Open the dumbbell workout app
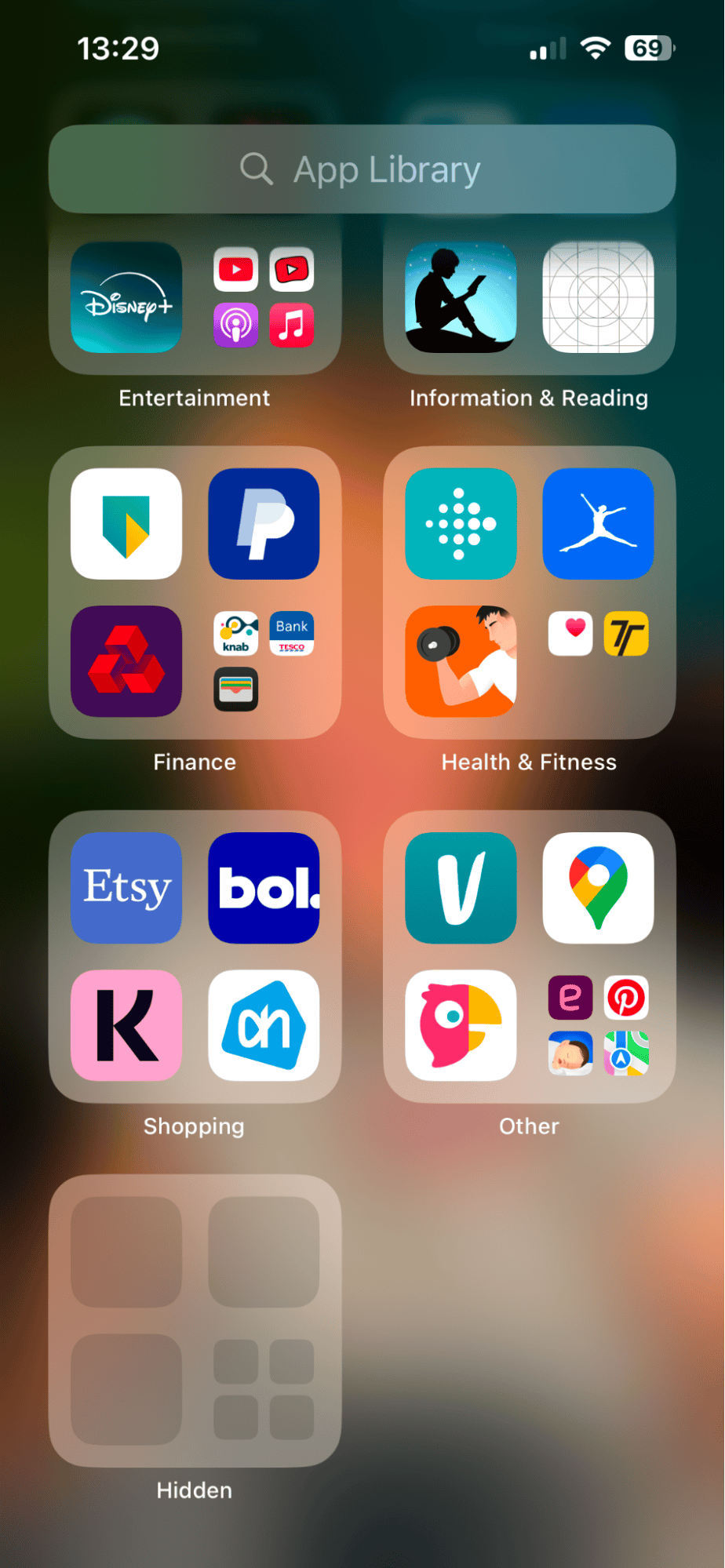 (461, 661)
